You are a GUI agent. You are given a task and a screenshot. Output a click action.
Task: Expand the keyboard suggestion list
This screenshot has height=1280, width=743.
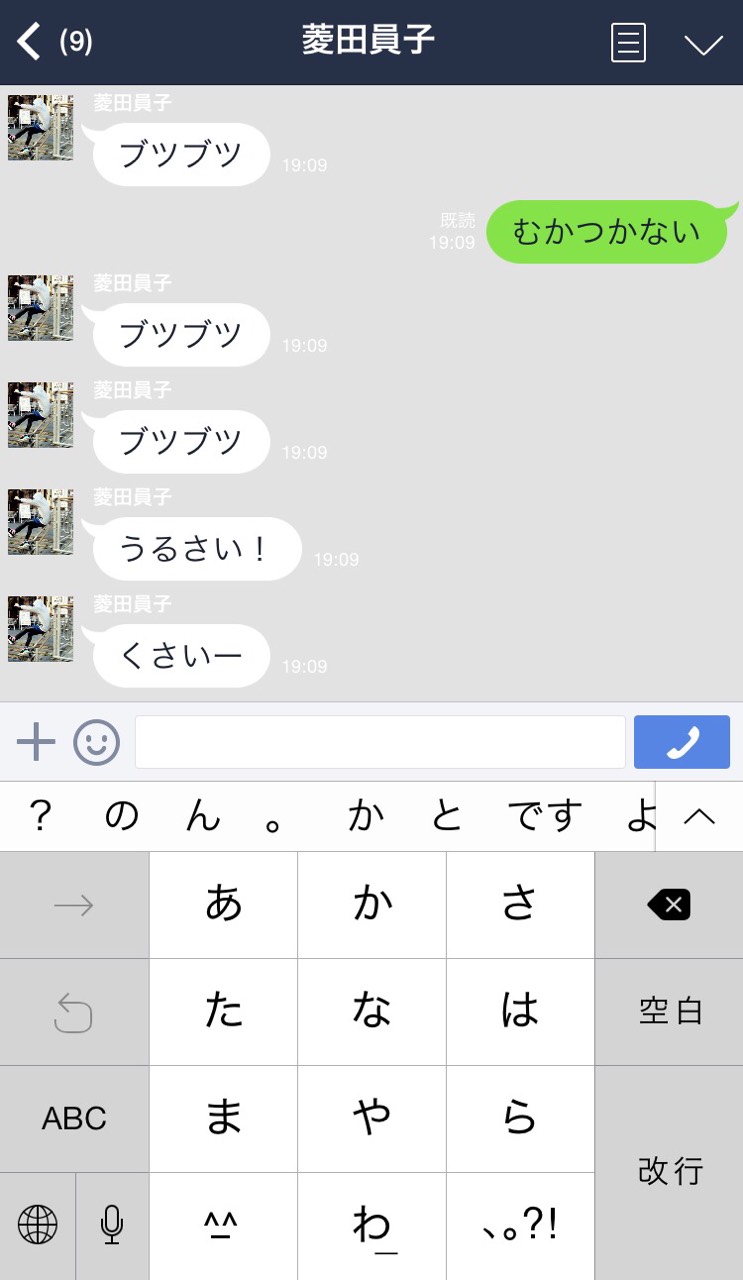pyautogui.click(x=699, y=816)
